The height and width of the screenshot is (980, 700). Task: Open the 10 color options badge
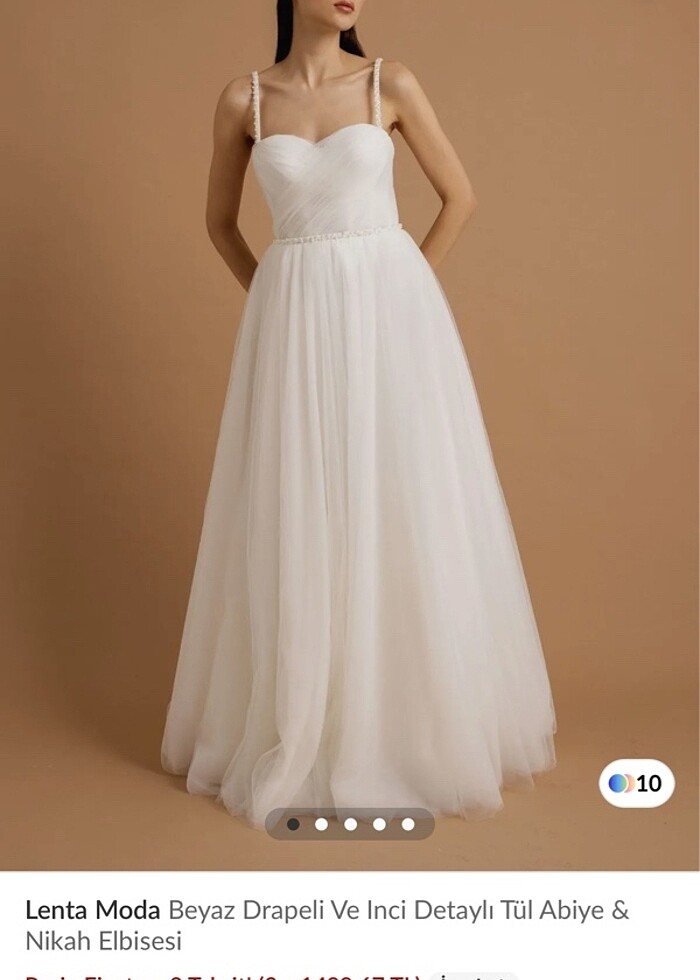point(636,783)
